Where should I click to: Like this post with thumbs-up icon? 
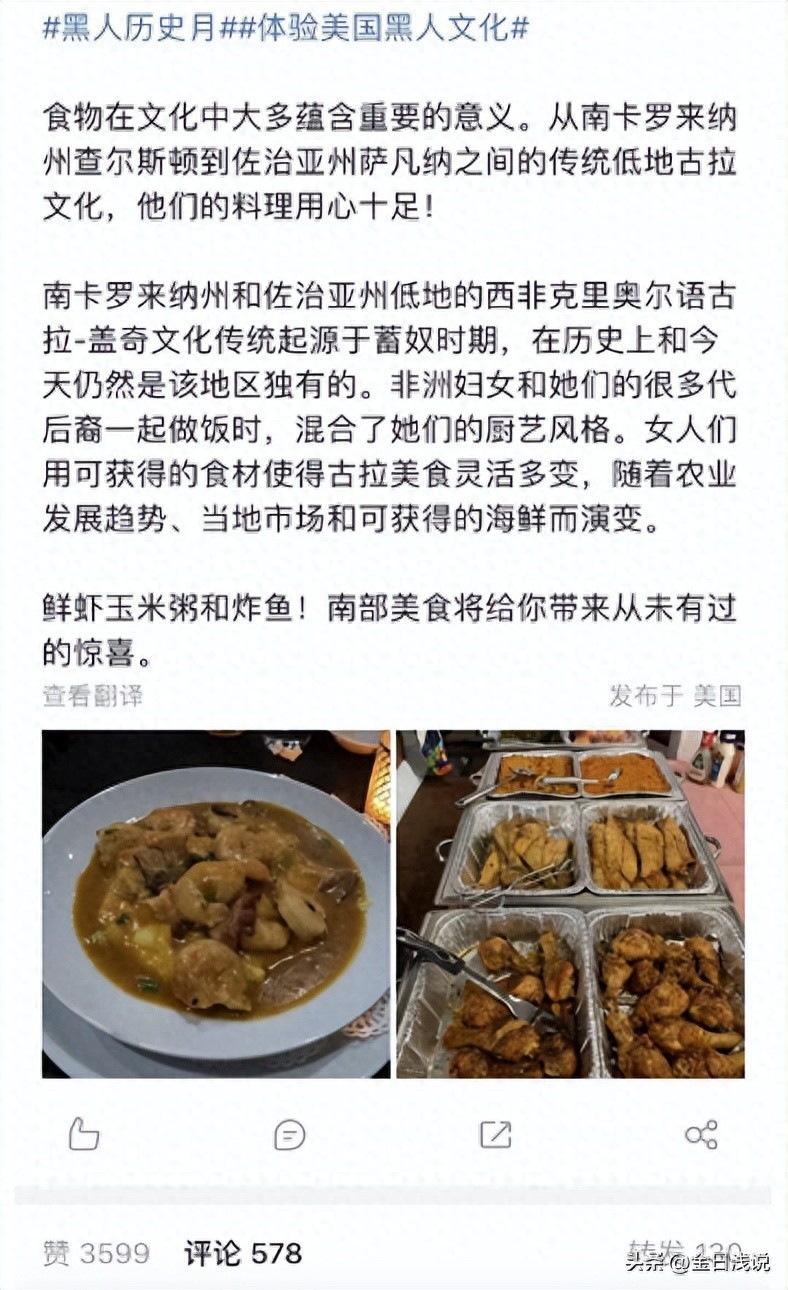[84, 1134]
